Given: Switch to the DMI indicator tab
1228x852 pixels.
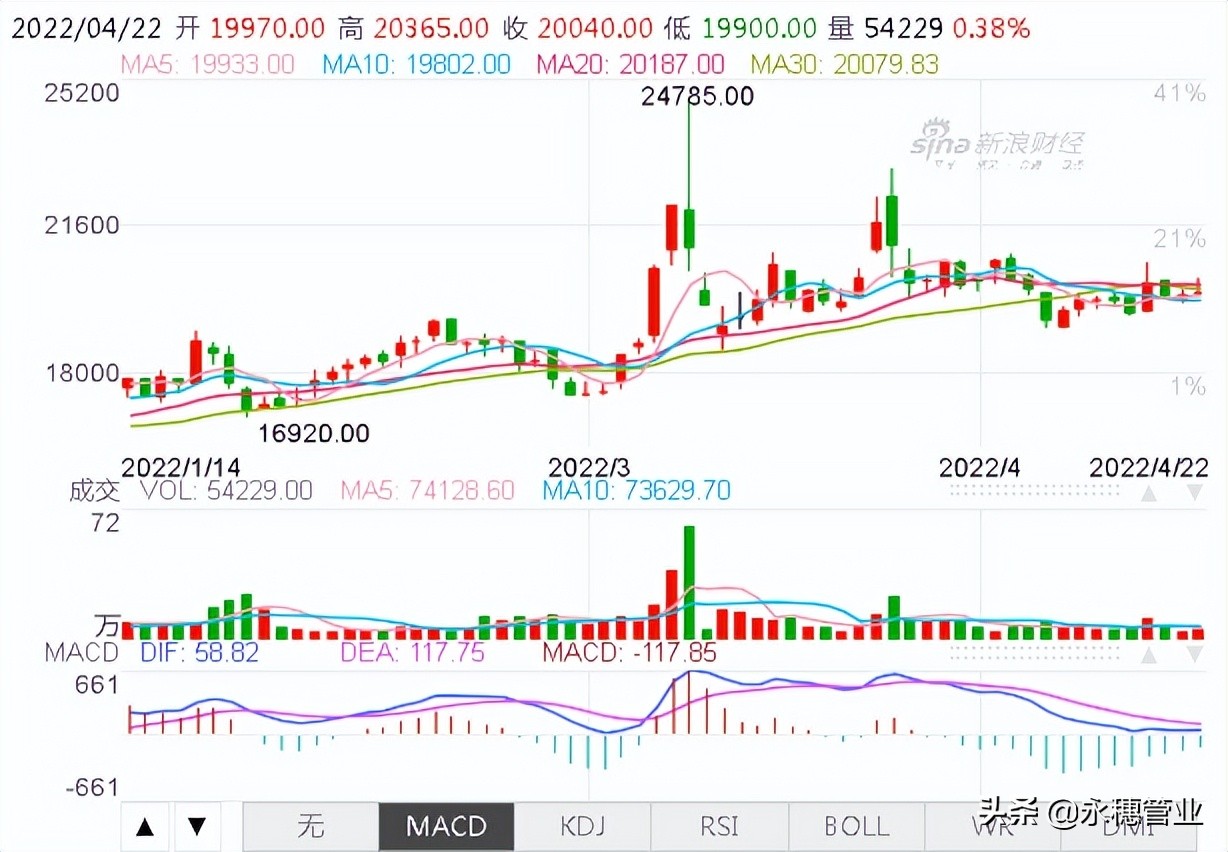Looking at the screenshot, I should (1130, 826).
